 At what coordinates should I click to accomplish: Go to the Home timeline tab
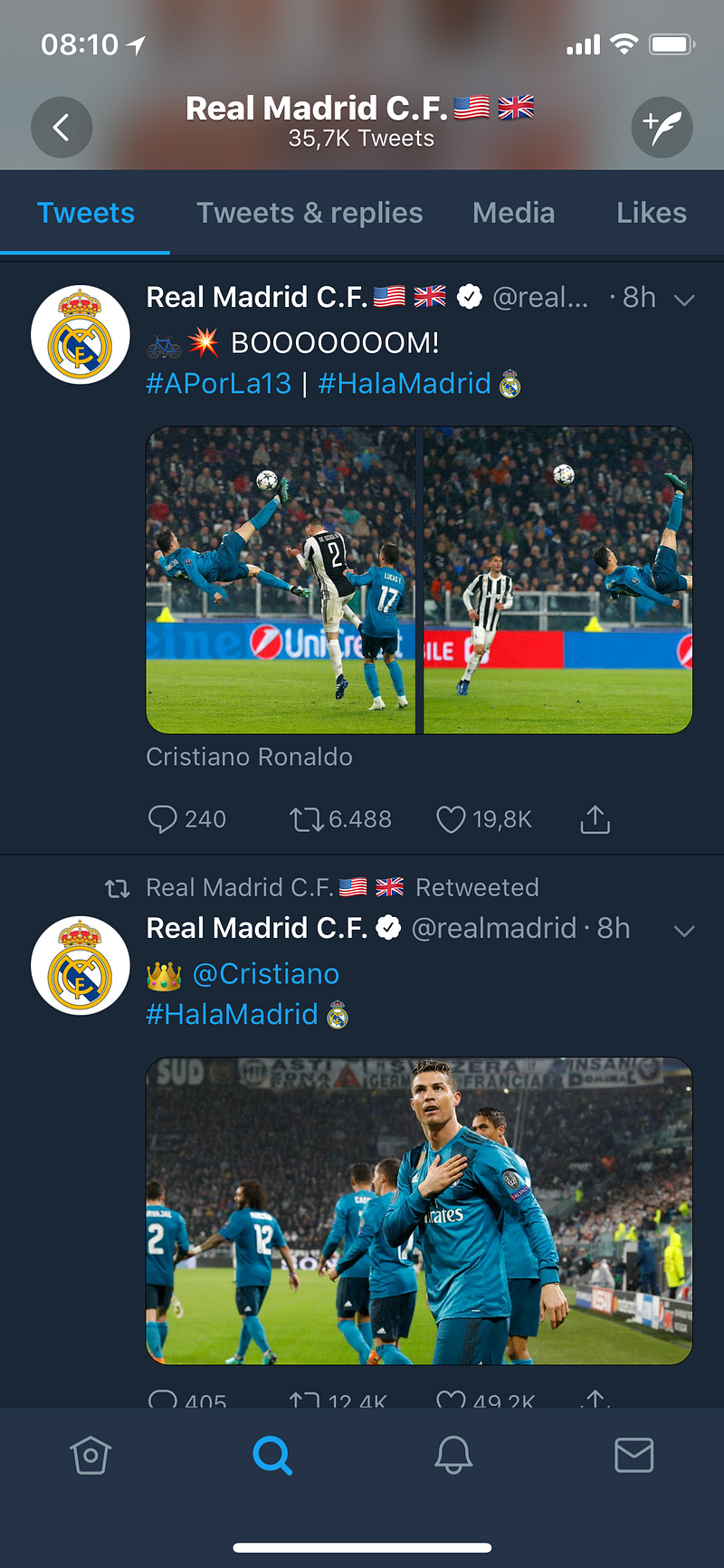90,1456
